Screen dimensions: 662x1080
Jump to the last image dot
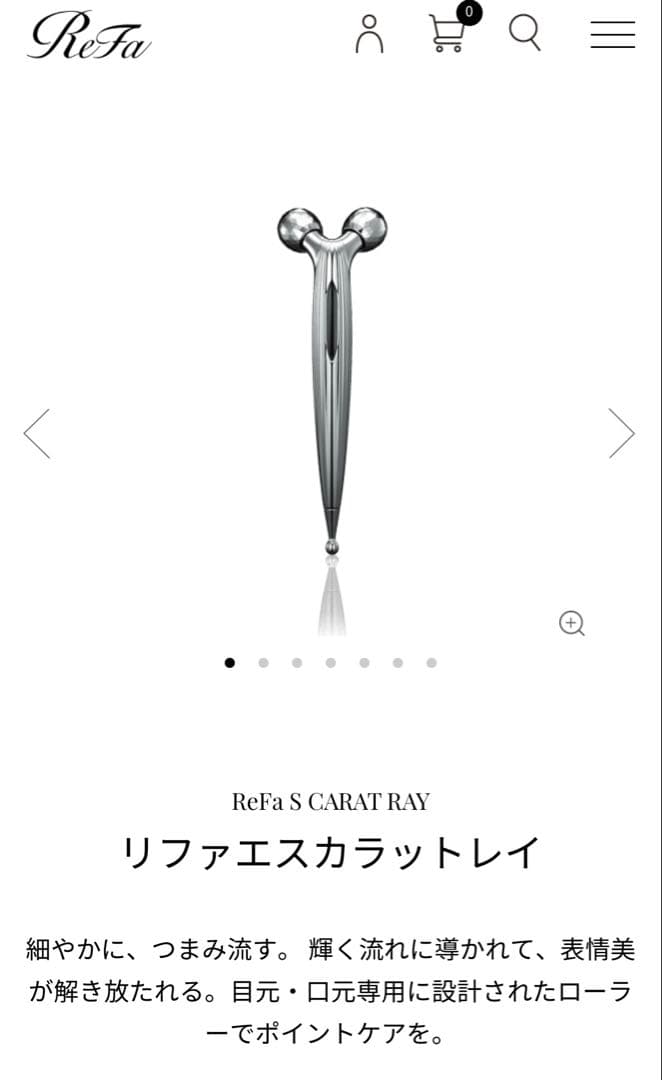click(431, 662)
